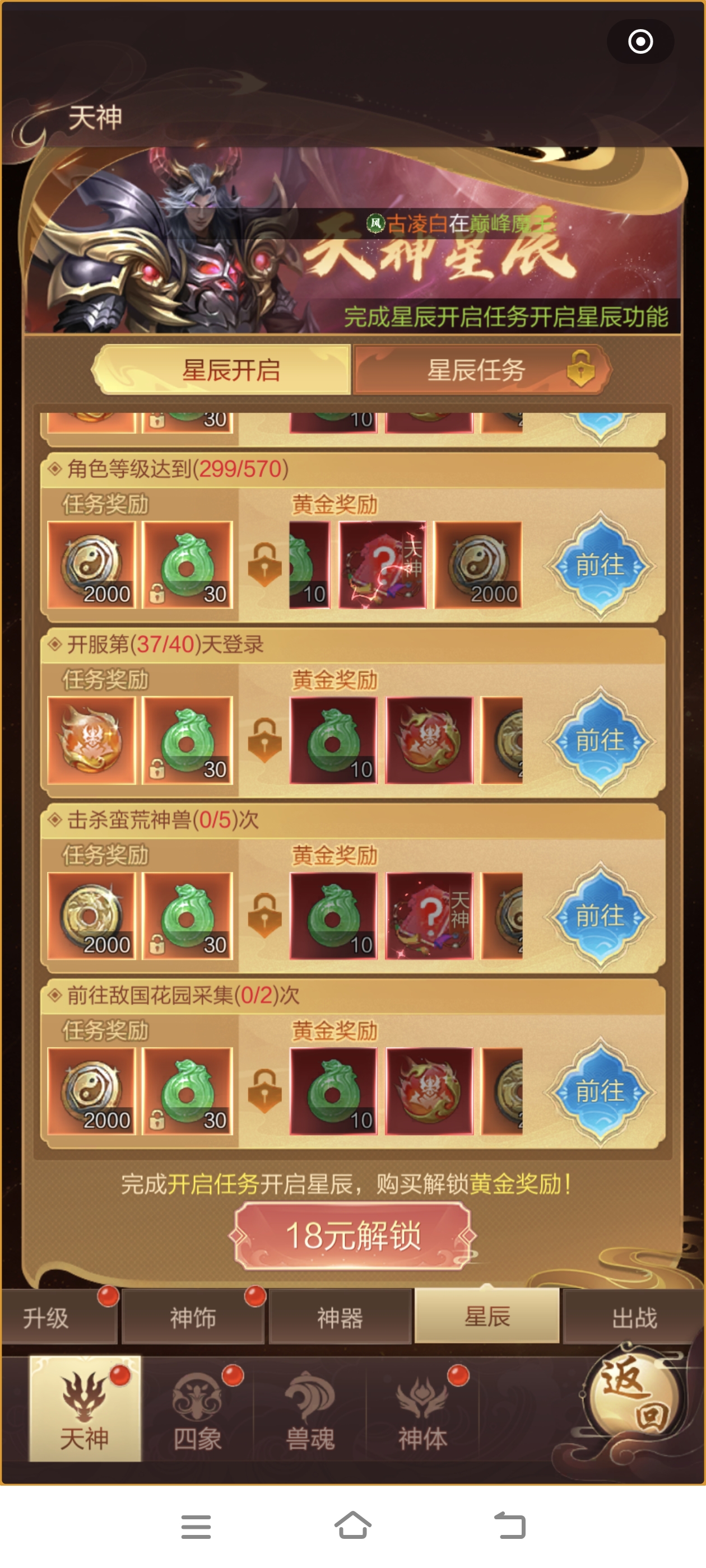The height and width of the screenshot is (1568, 706).
Task: Tap 前往 for 前往敌国花园采集 task
Action: pos(600,1091)
